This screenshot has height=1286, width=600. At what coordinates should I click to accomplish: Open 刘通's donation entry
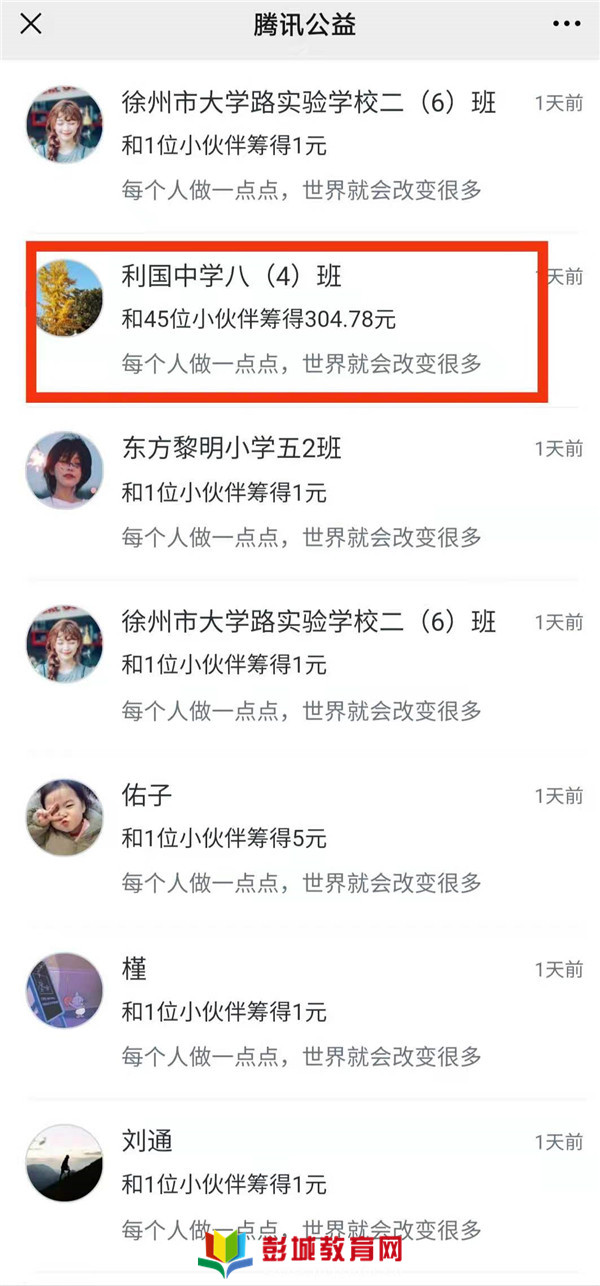300,1184
